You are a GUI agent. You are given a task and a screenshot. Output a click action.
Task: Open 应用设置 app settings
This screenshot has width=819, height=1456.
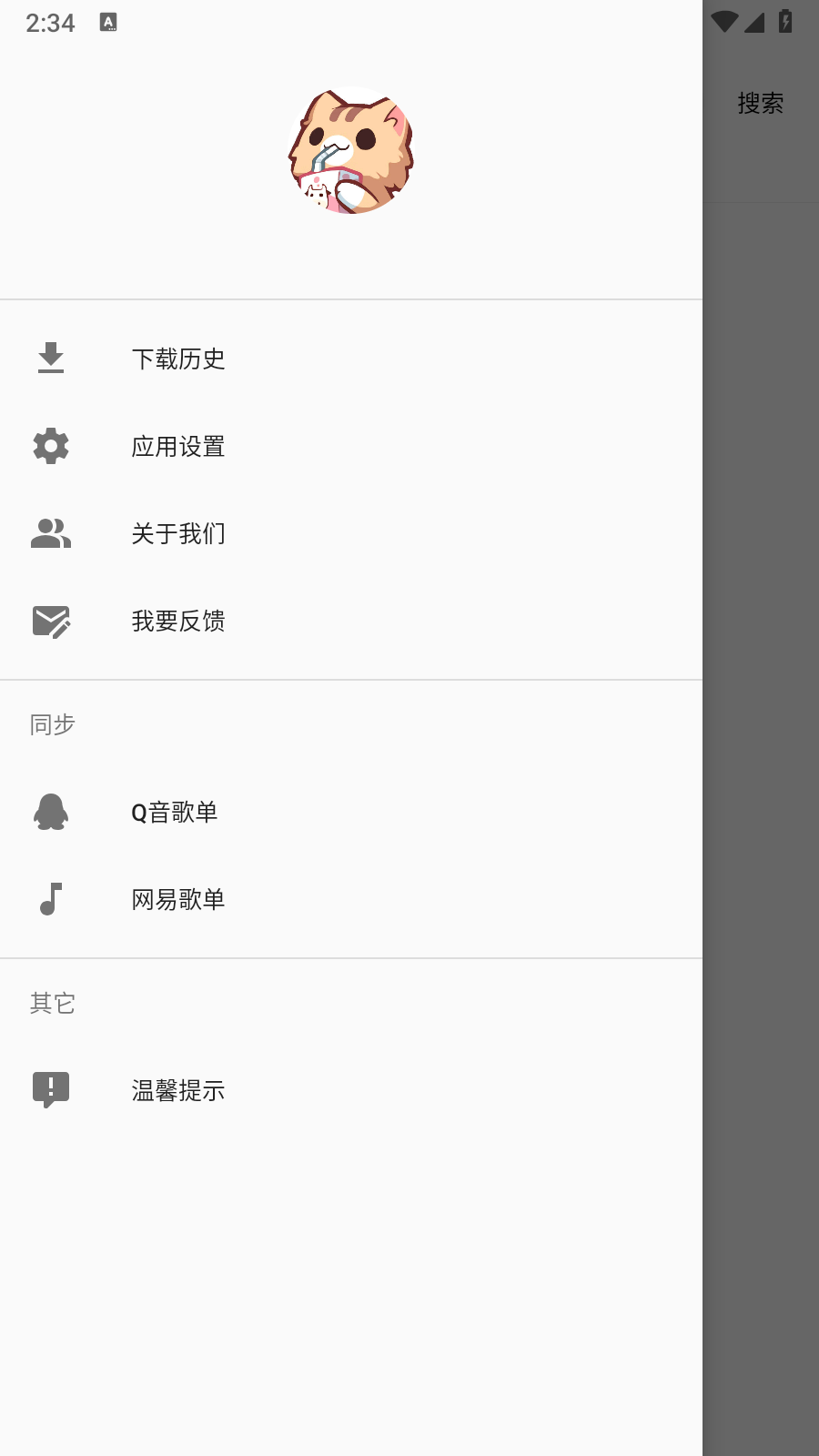tap(351, 446)
